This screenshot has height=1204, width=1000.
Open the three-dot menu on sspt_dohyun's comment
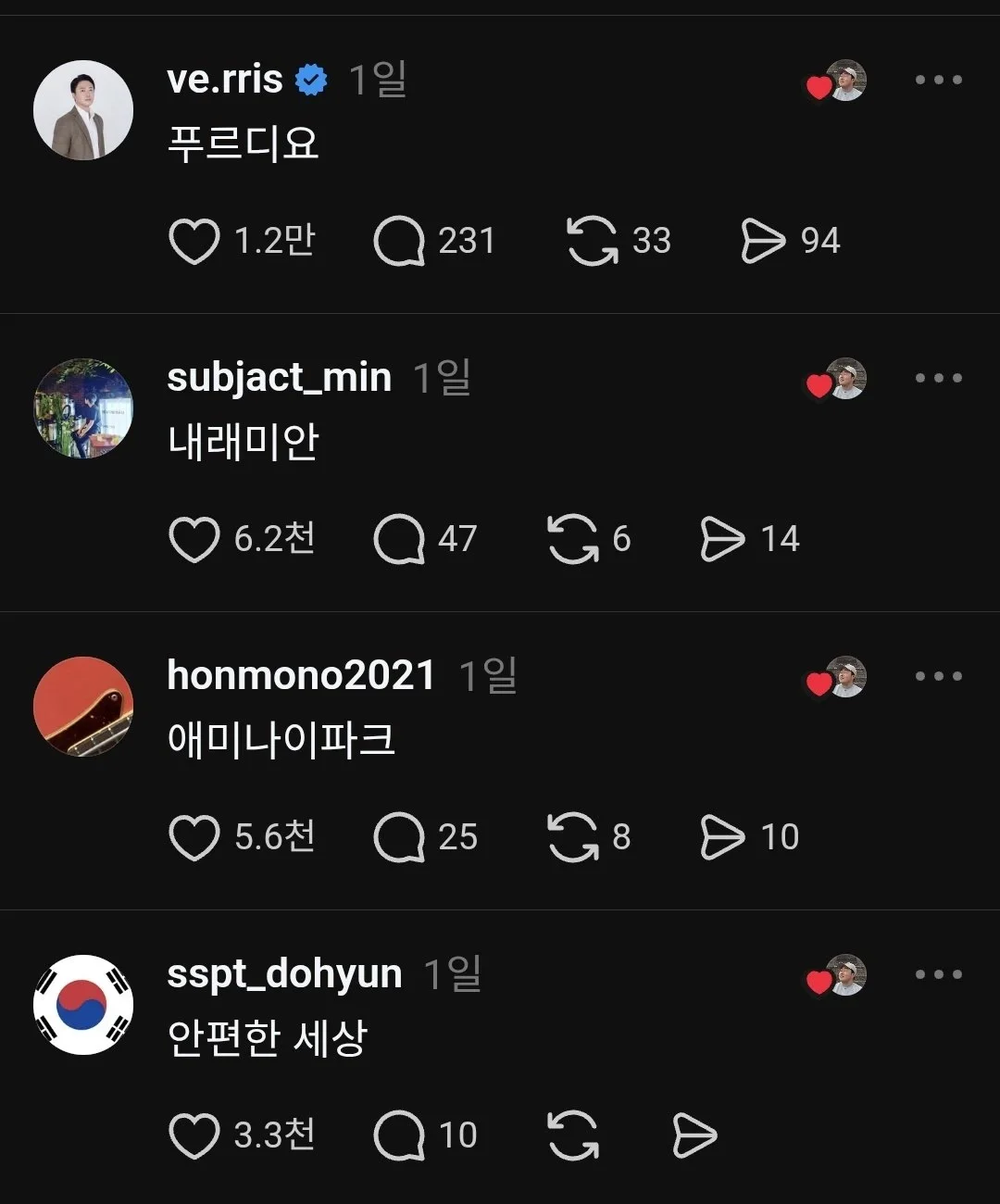point(939,974)
